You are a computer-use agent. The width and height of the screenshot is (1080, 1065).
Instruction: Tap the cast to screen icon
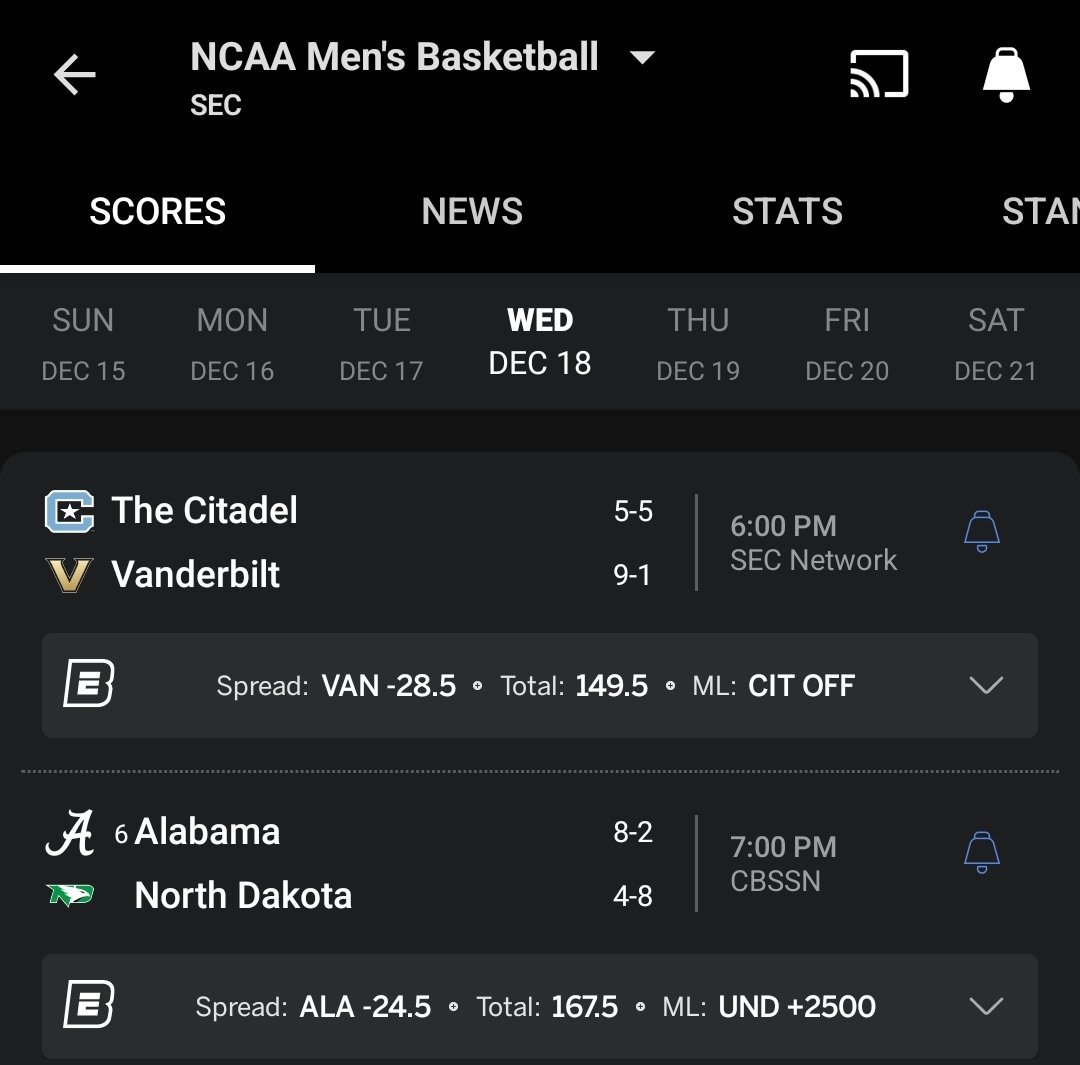879,75
